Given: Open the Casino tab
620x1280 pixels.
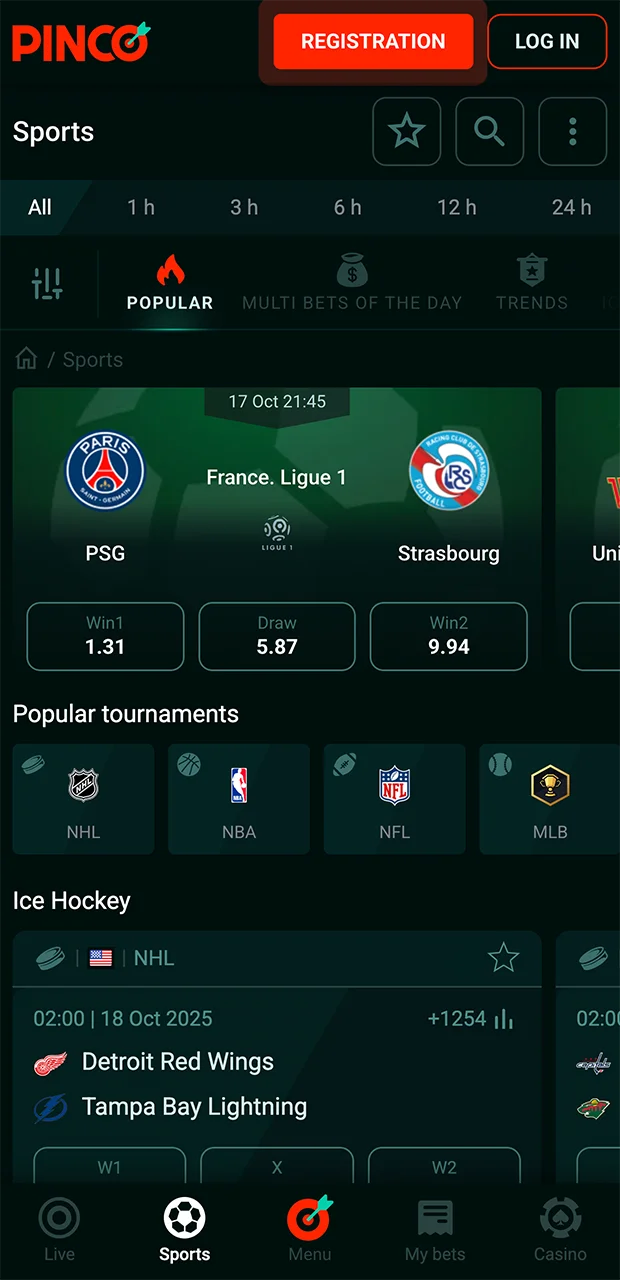Looking at the screenshot, I should tap(560, 1230).
